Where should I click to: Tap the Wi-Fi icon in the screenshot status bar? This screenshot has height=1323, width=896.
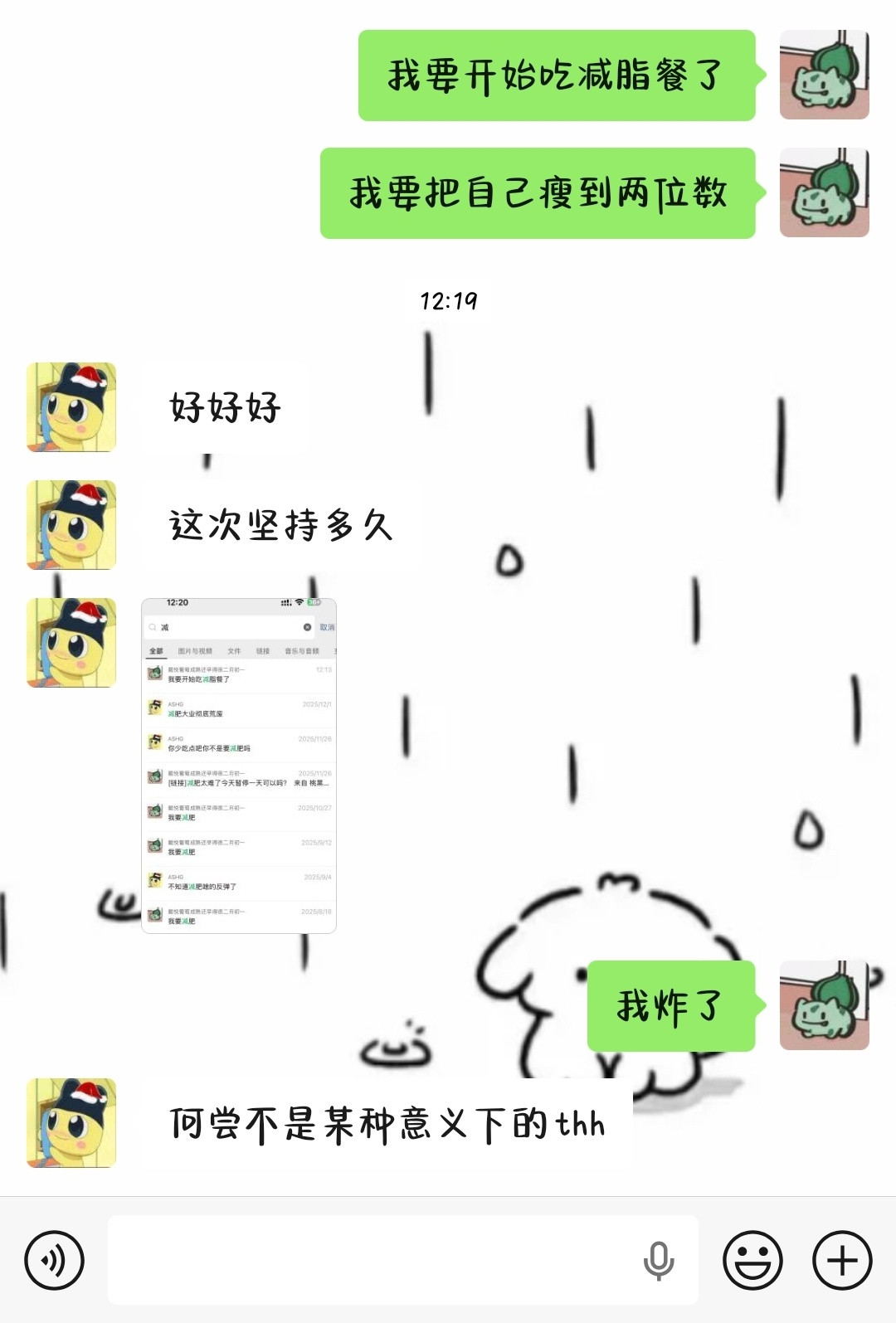(297, 603)
